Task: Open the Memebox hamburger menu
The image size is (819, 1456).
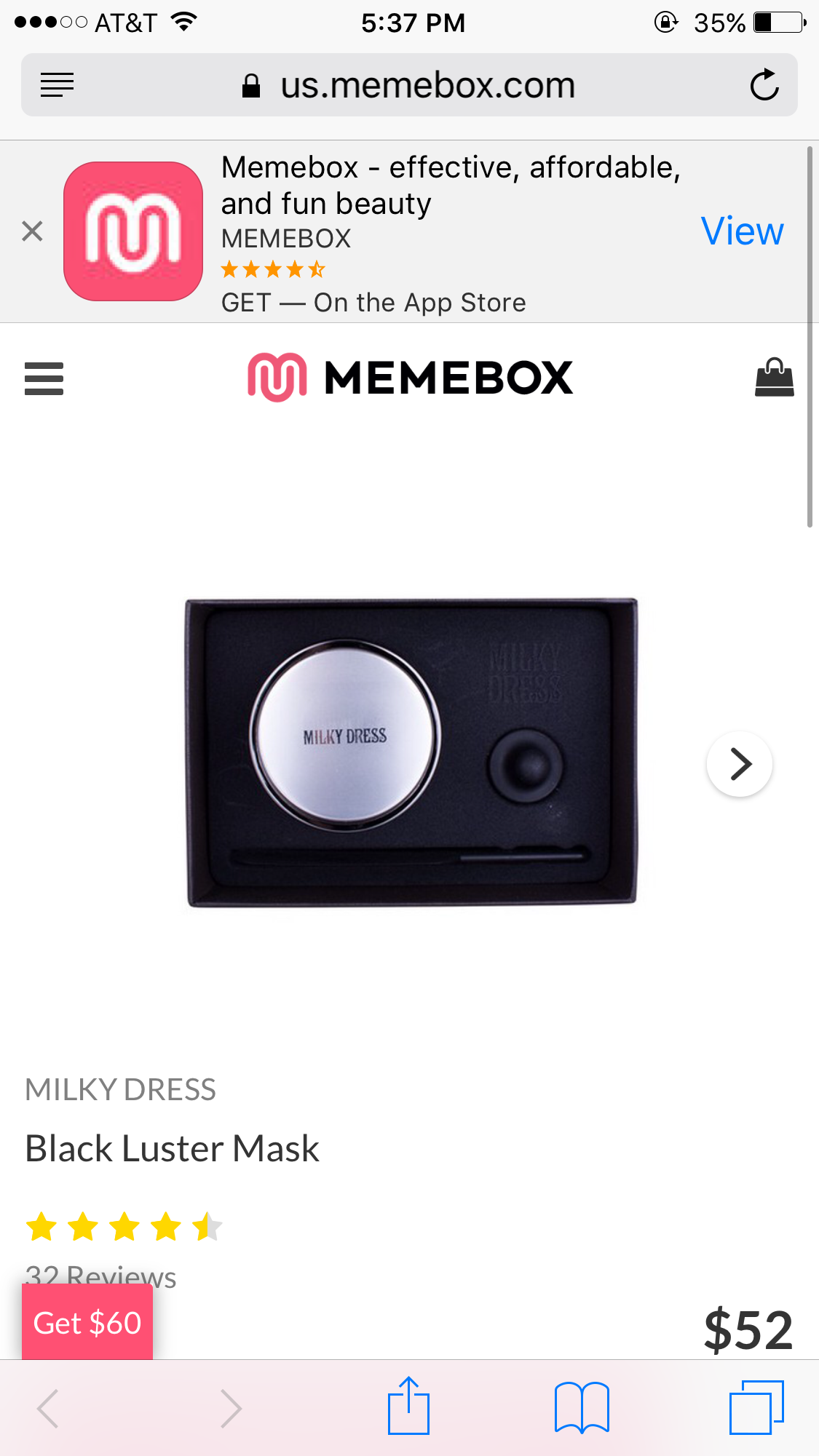Action: coord(44,378)
